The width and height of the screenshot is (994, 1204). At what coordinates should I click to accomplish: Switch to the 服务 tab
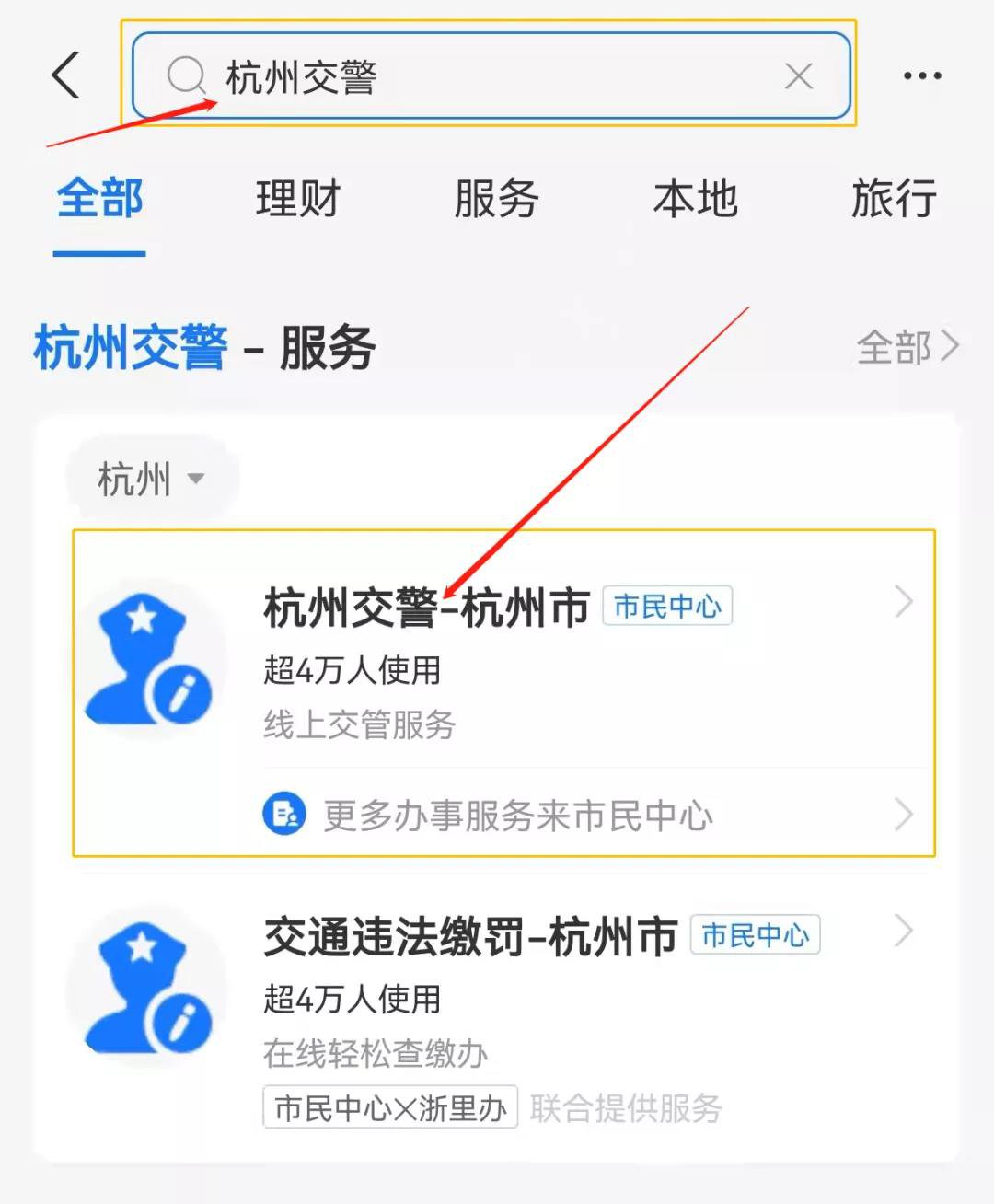[496, 199]
